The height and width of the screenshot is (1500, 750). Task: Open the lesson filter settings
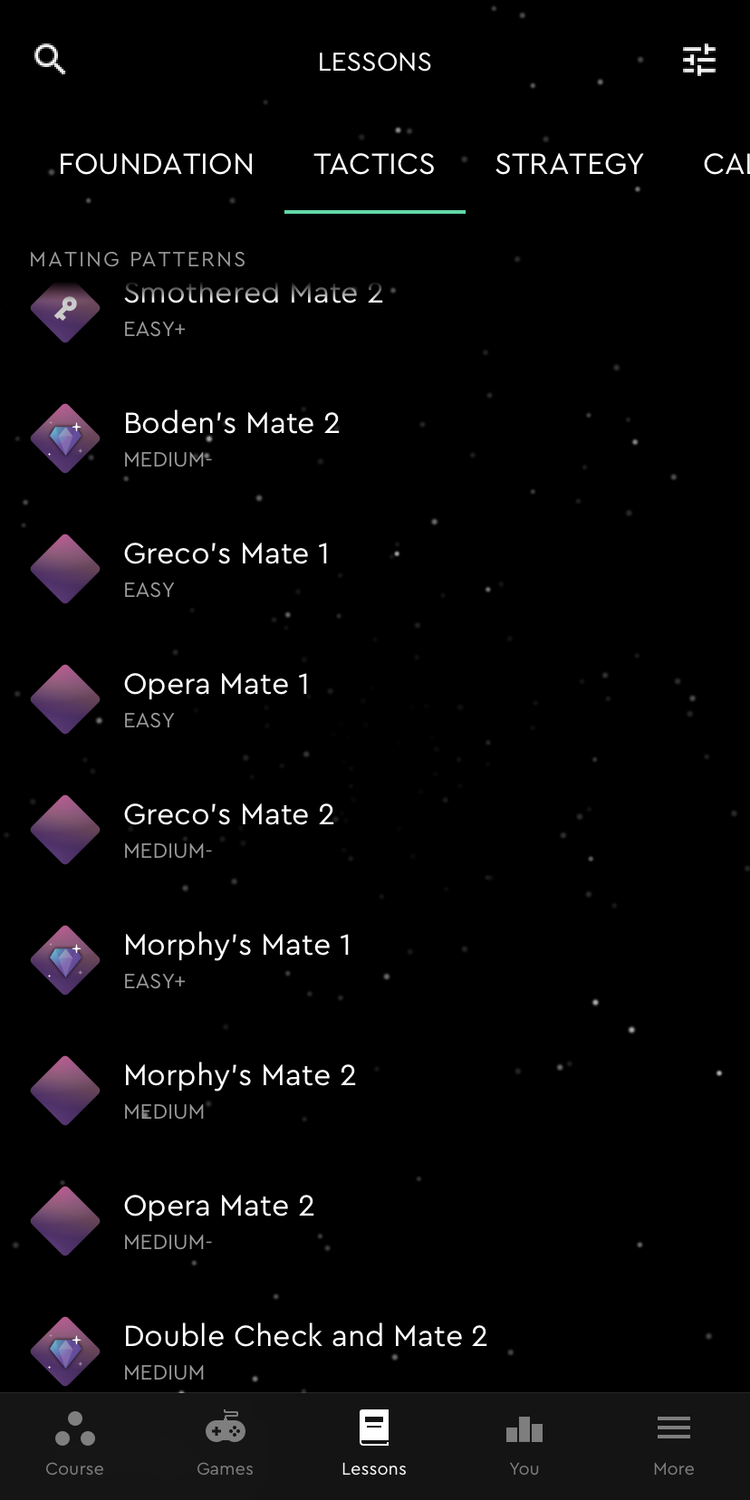699,60
